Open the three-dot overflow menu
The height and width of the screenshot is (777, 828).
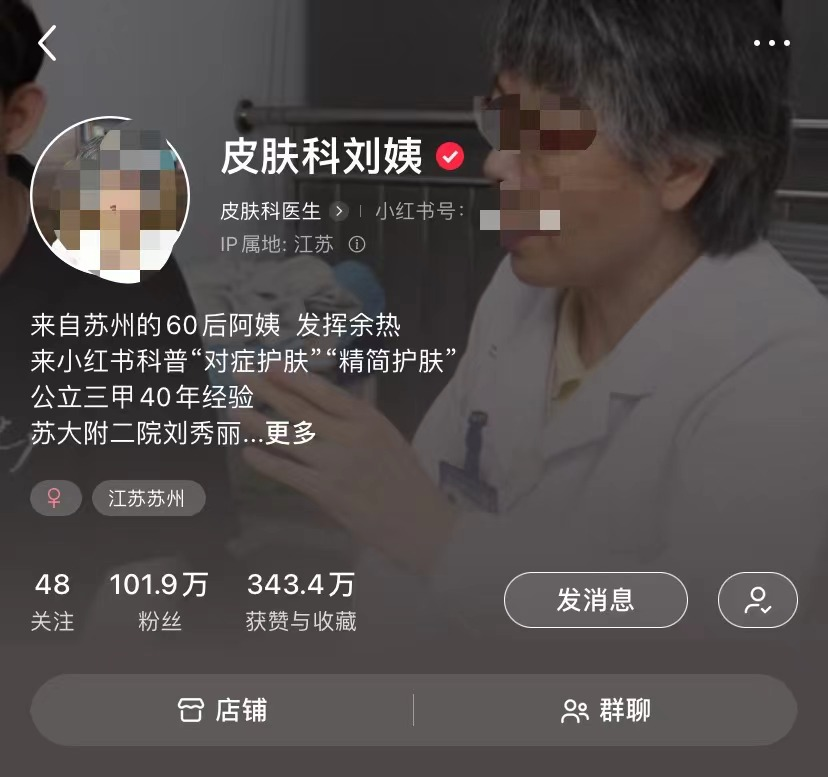pos(771,43)
